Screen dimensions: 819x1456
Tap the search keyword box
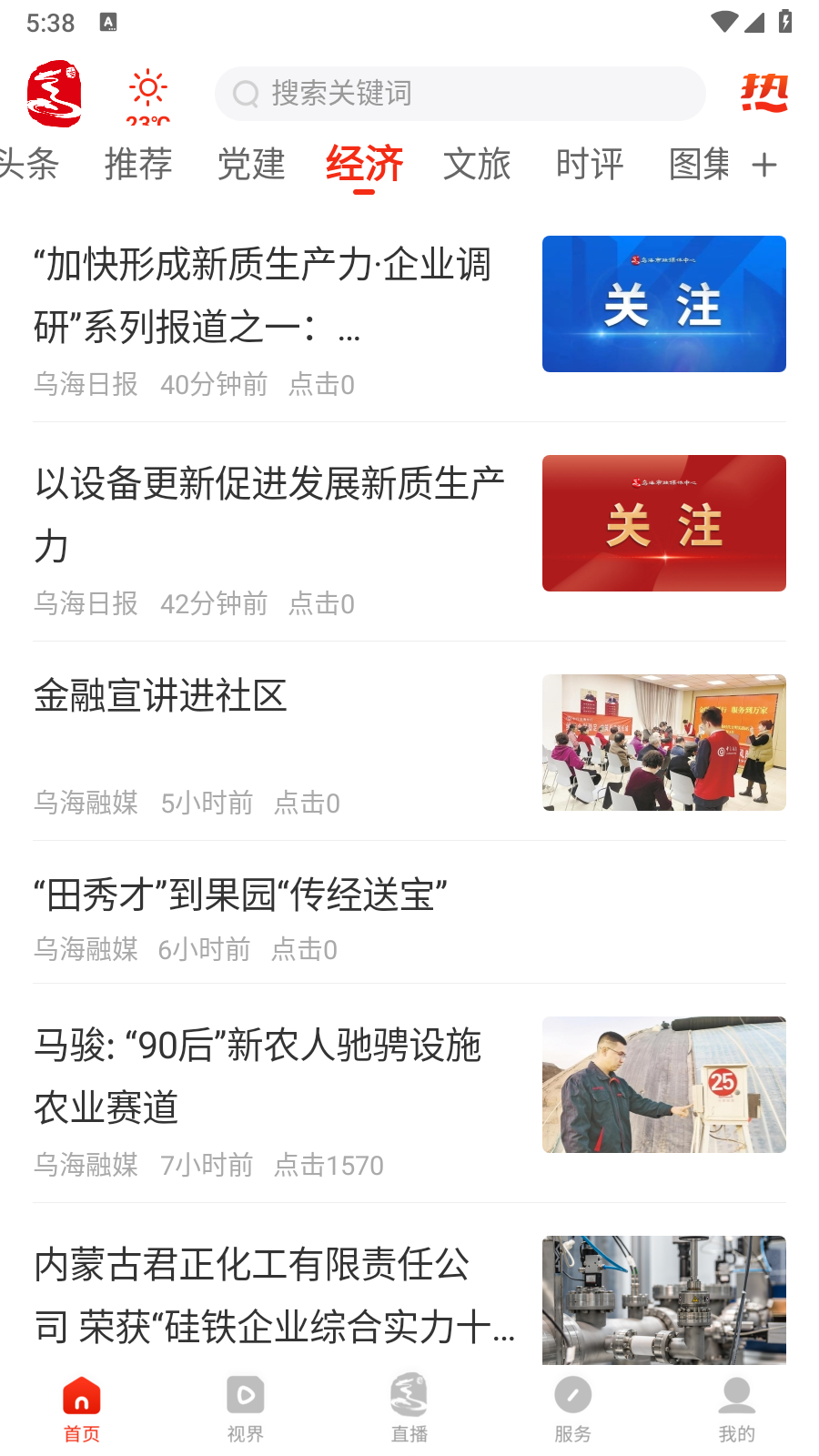click(460, 94)
